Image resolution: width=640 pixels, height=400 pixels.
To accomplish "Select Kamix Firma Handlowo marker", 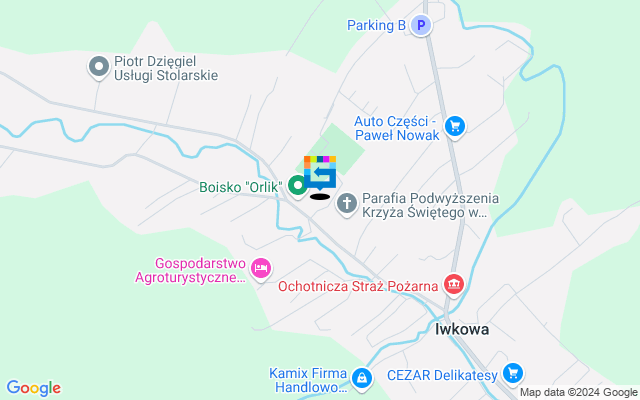I will [361, 378].
